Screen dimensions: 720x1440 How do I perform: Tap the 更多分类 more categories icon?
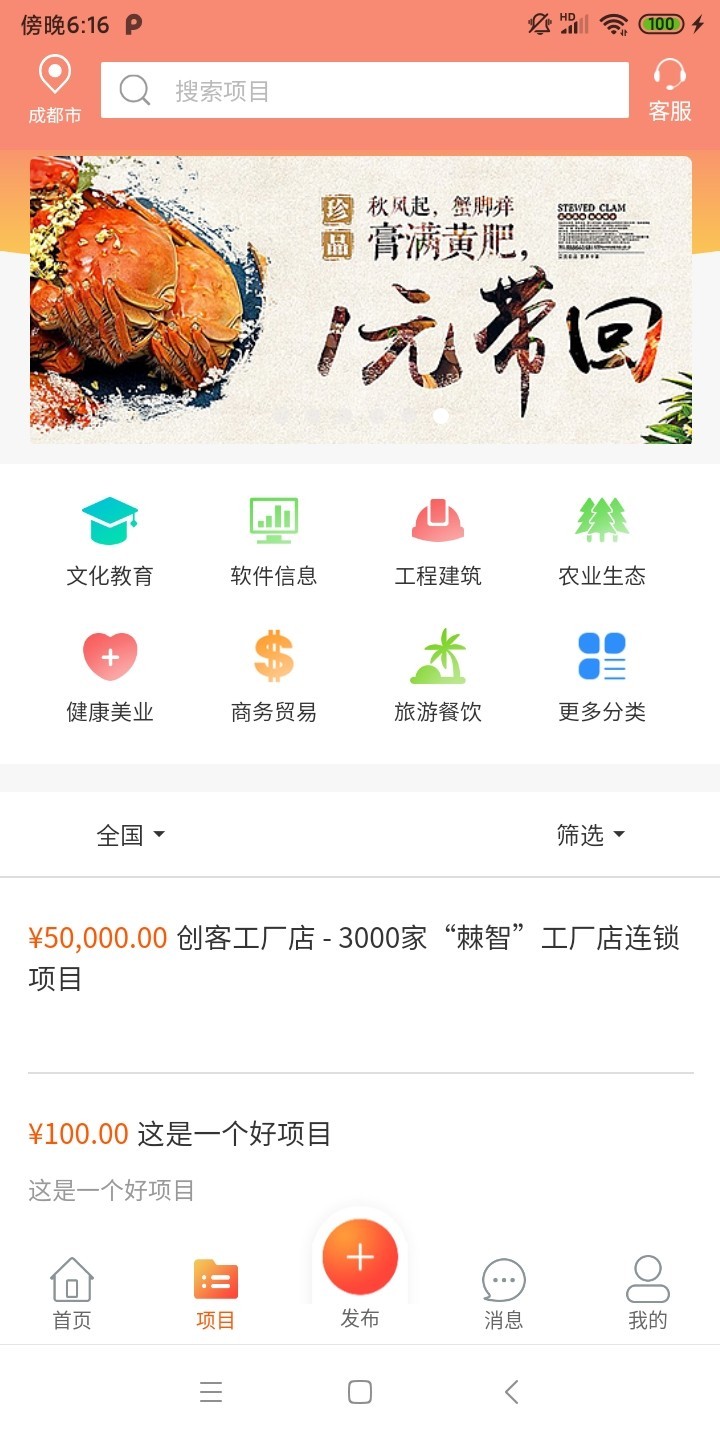601,655
